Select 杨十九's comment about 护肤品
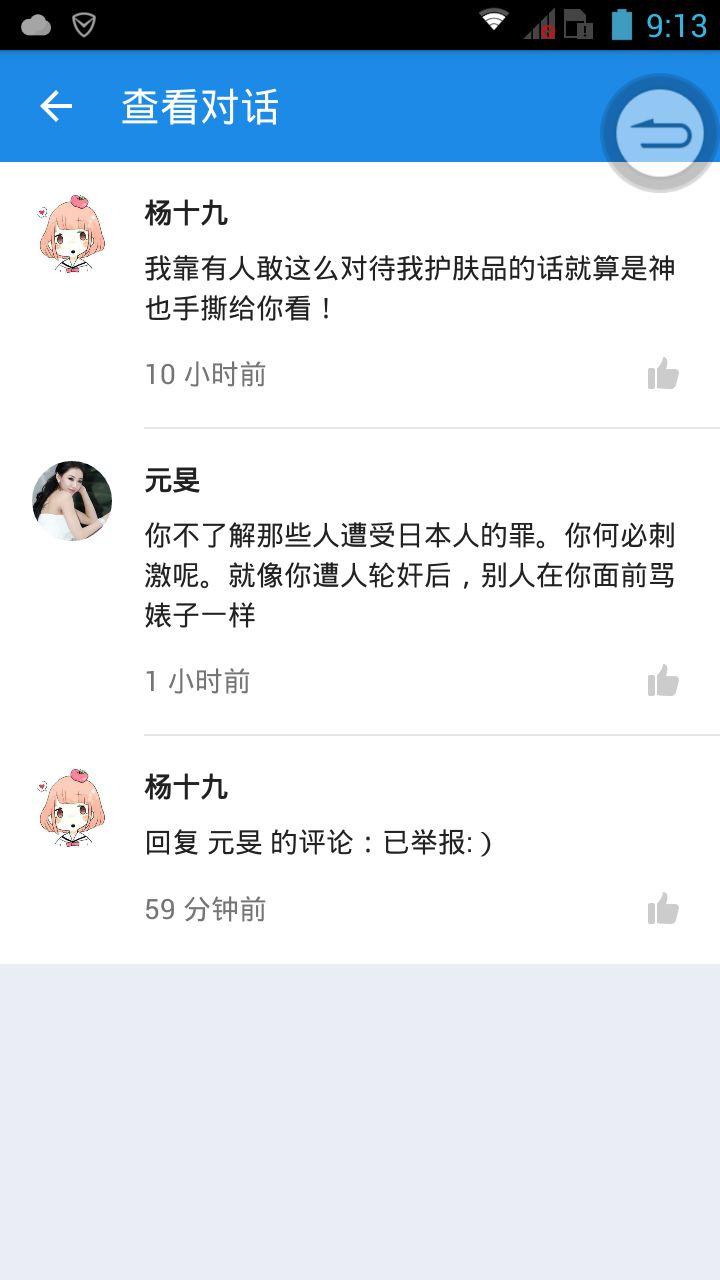Image resolution: width=720 pixels, height=1280 pixels. pos(410,288)
